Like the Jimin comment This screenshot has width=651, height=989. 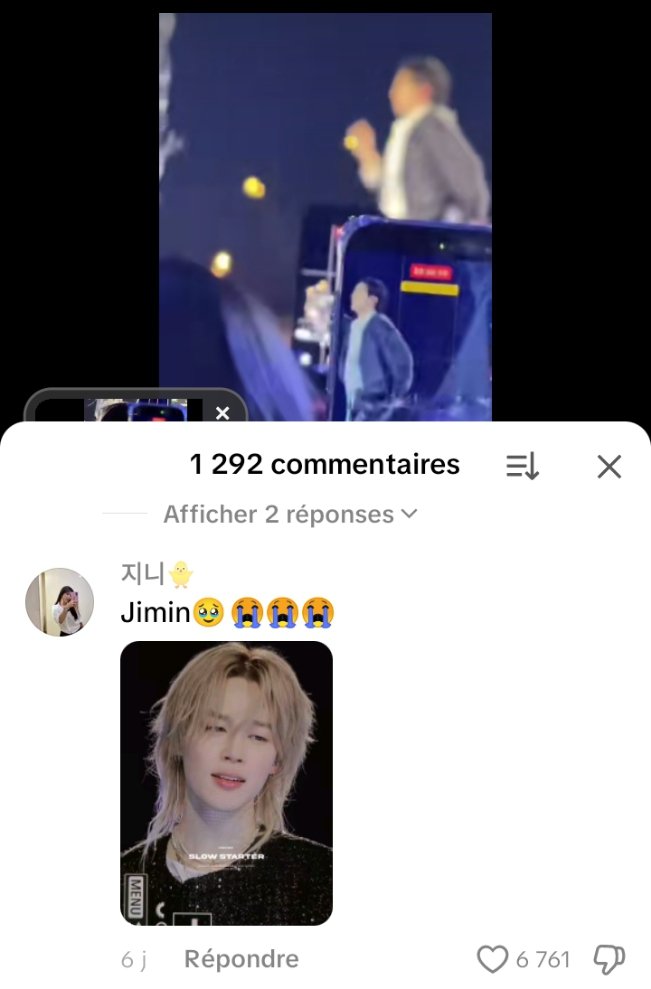click(492, 960)
